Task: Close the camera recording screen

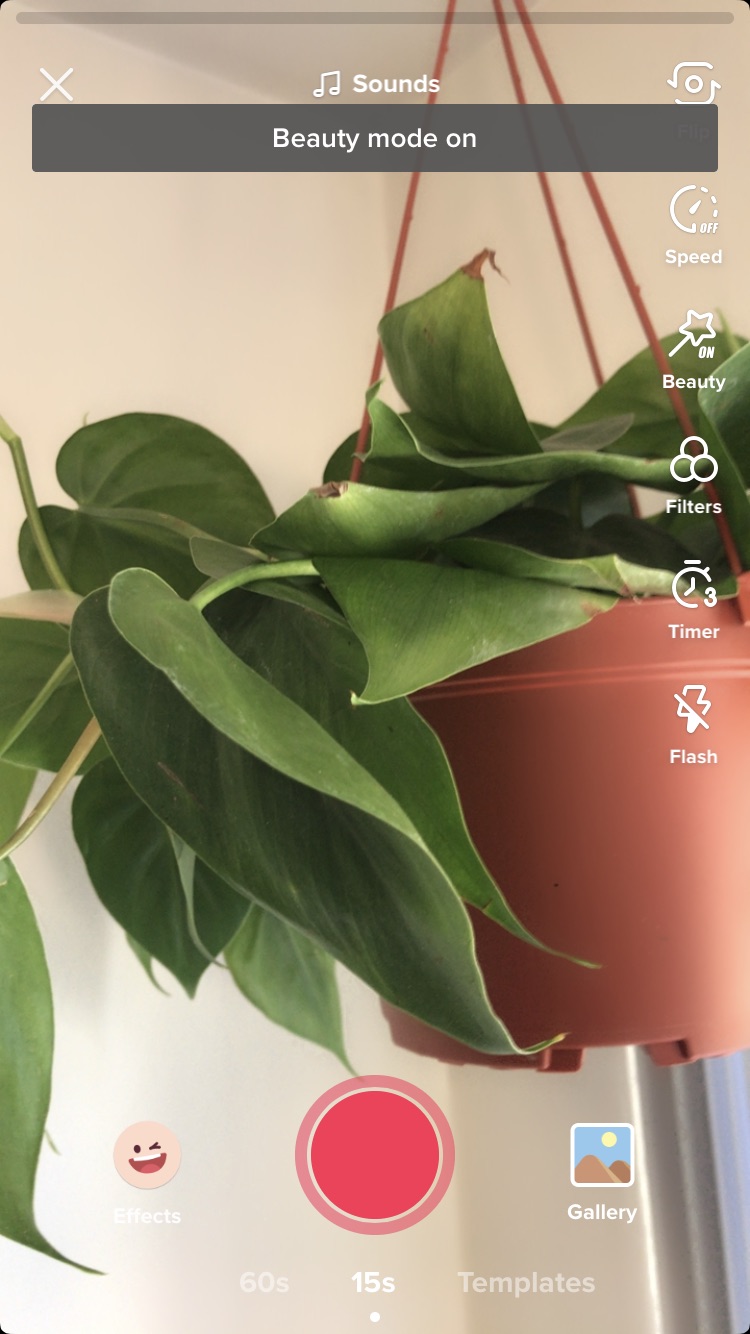Action: coord(57,85)
